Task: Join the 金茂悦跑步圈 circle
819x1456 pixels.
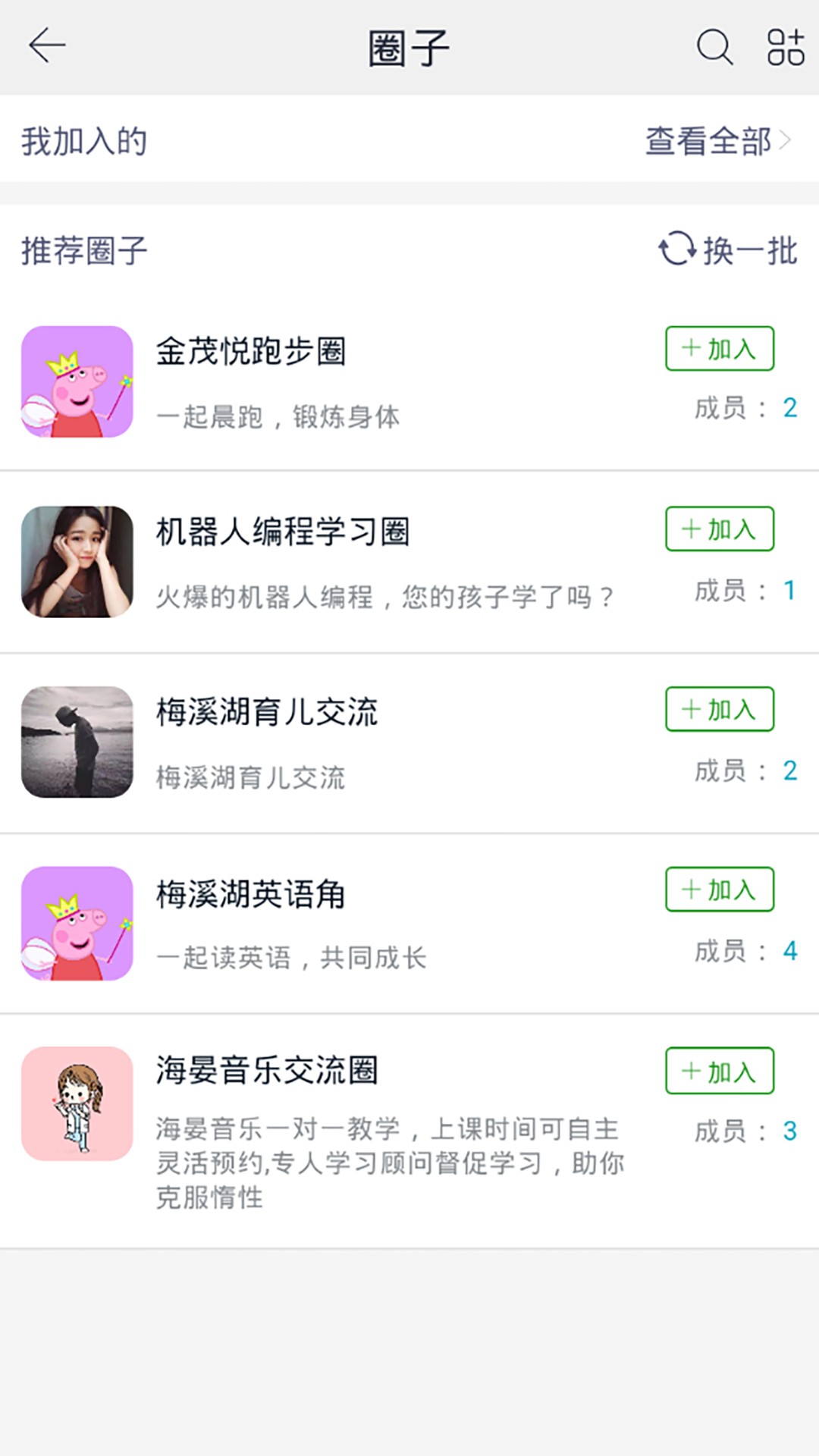Action: click(718, 348)
